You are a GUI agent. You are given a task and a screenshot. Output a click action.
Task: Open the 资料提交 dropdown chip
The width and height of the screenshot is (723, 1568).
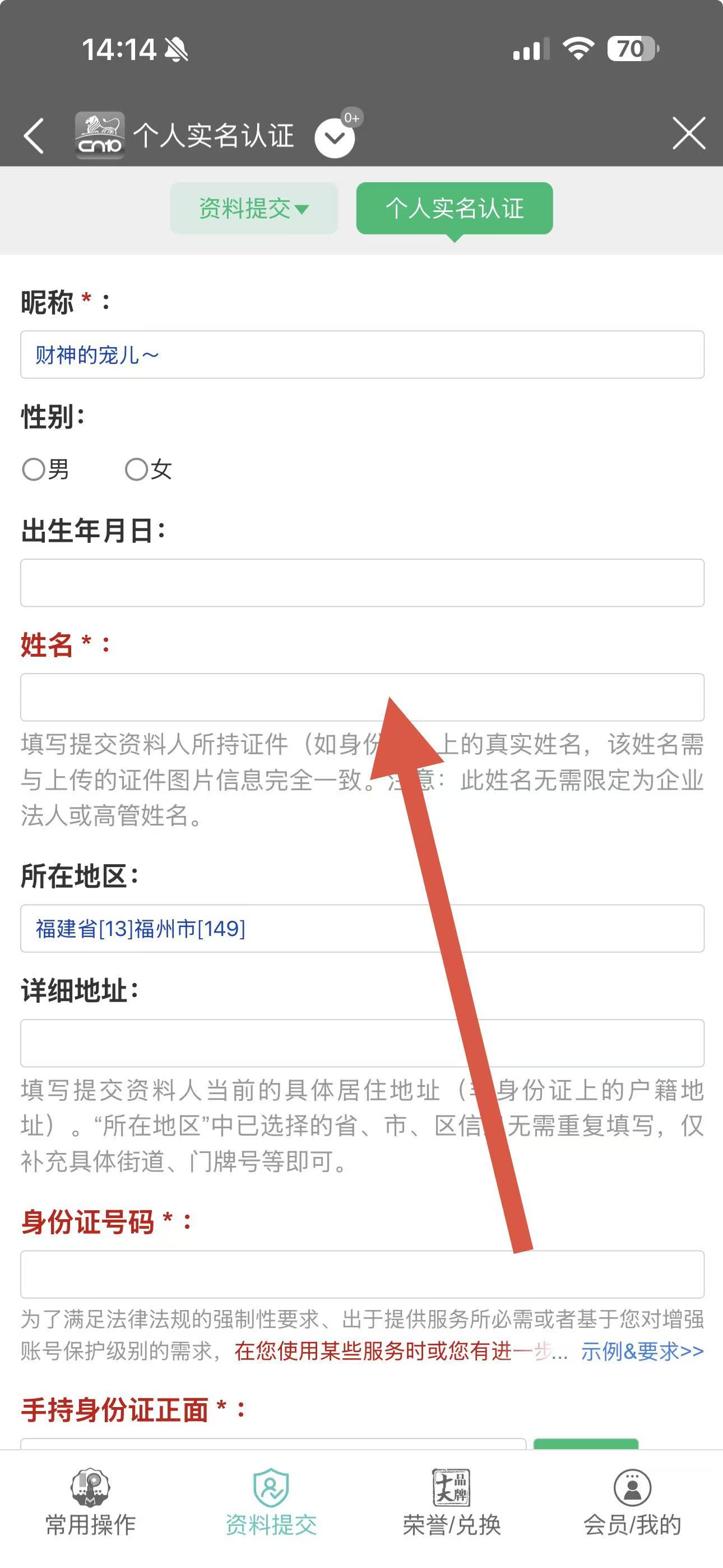tap(253, 208)
